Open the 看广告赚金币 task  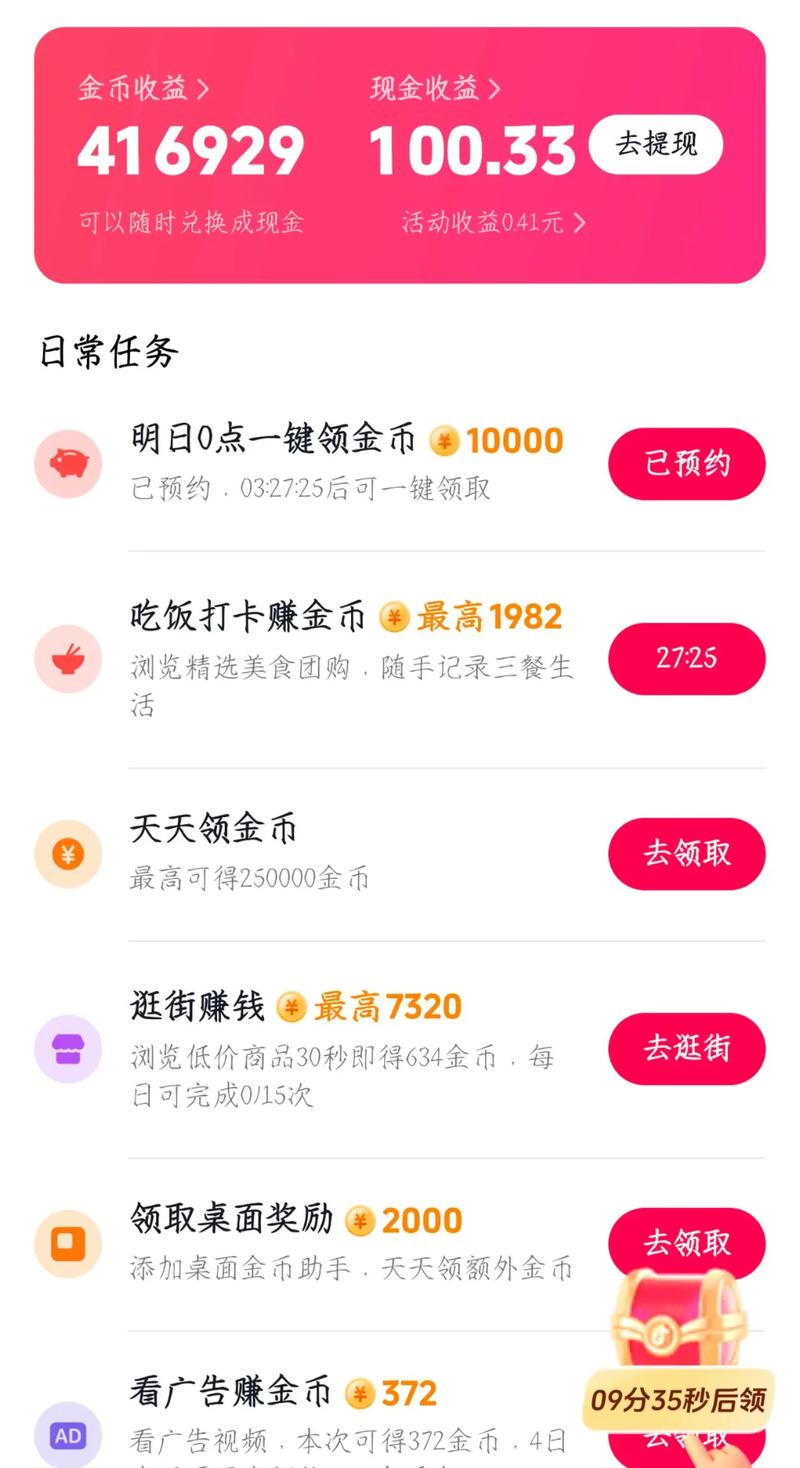(230, 1392)
